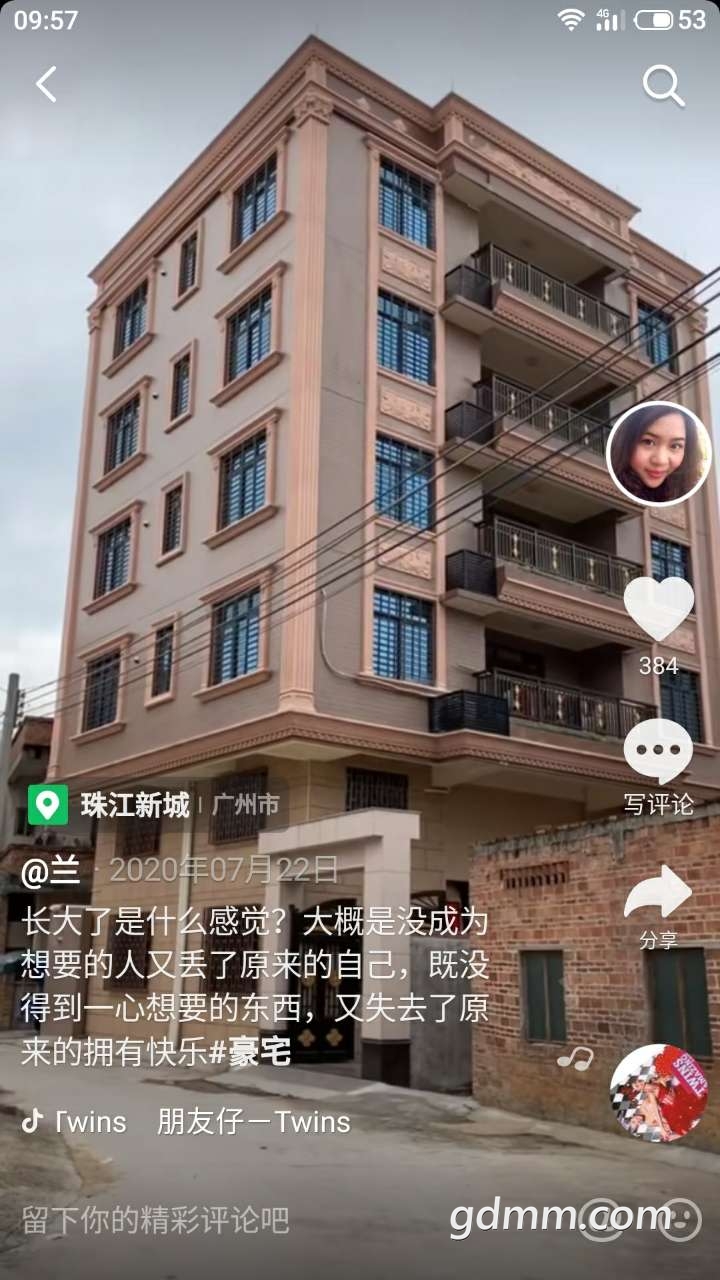This screenshot has height=1280, width=720.
Task: Open the video author's profile picture
Action: (x=658, y=453)
